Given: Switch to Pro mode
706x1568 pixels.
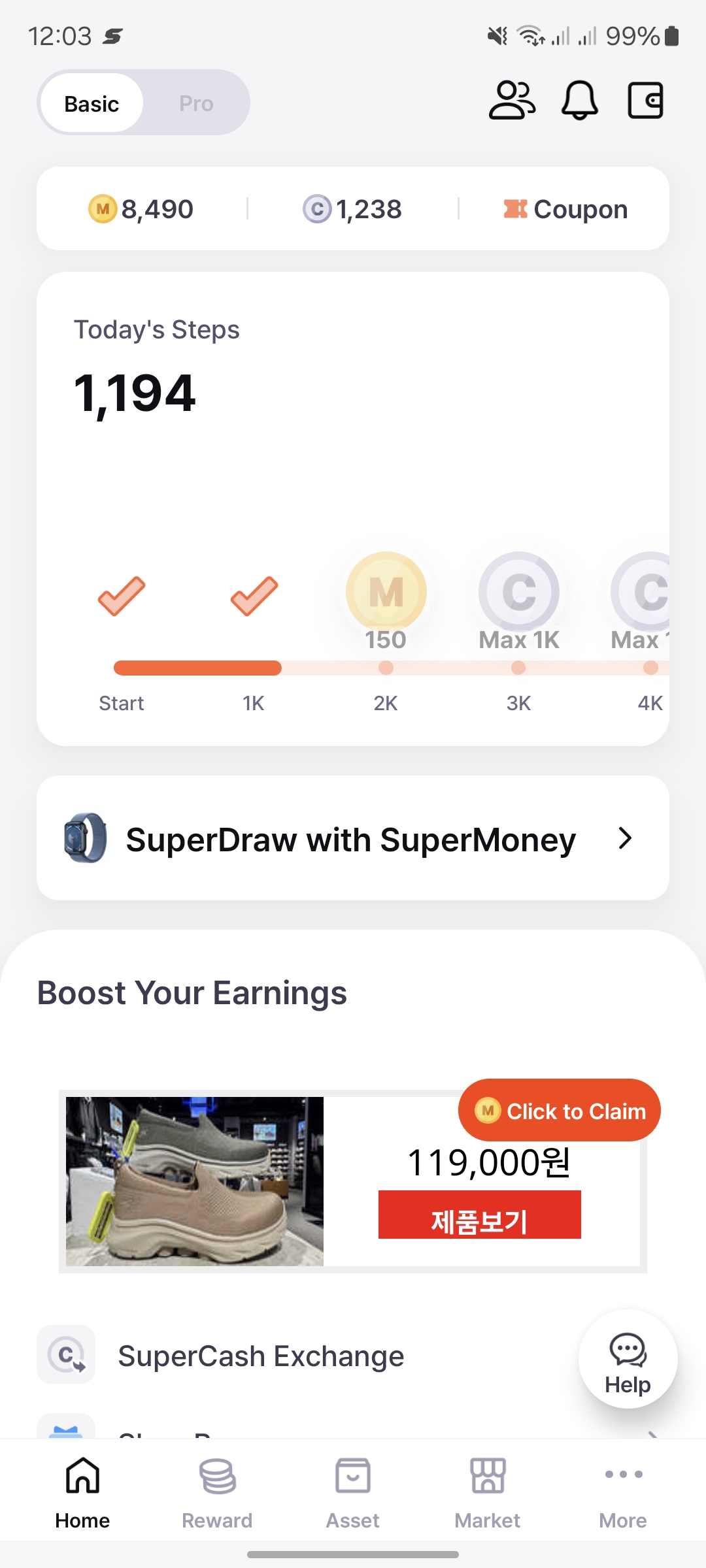Looking at the screenshot, I should coord(196,103).
